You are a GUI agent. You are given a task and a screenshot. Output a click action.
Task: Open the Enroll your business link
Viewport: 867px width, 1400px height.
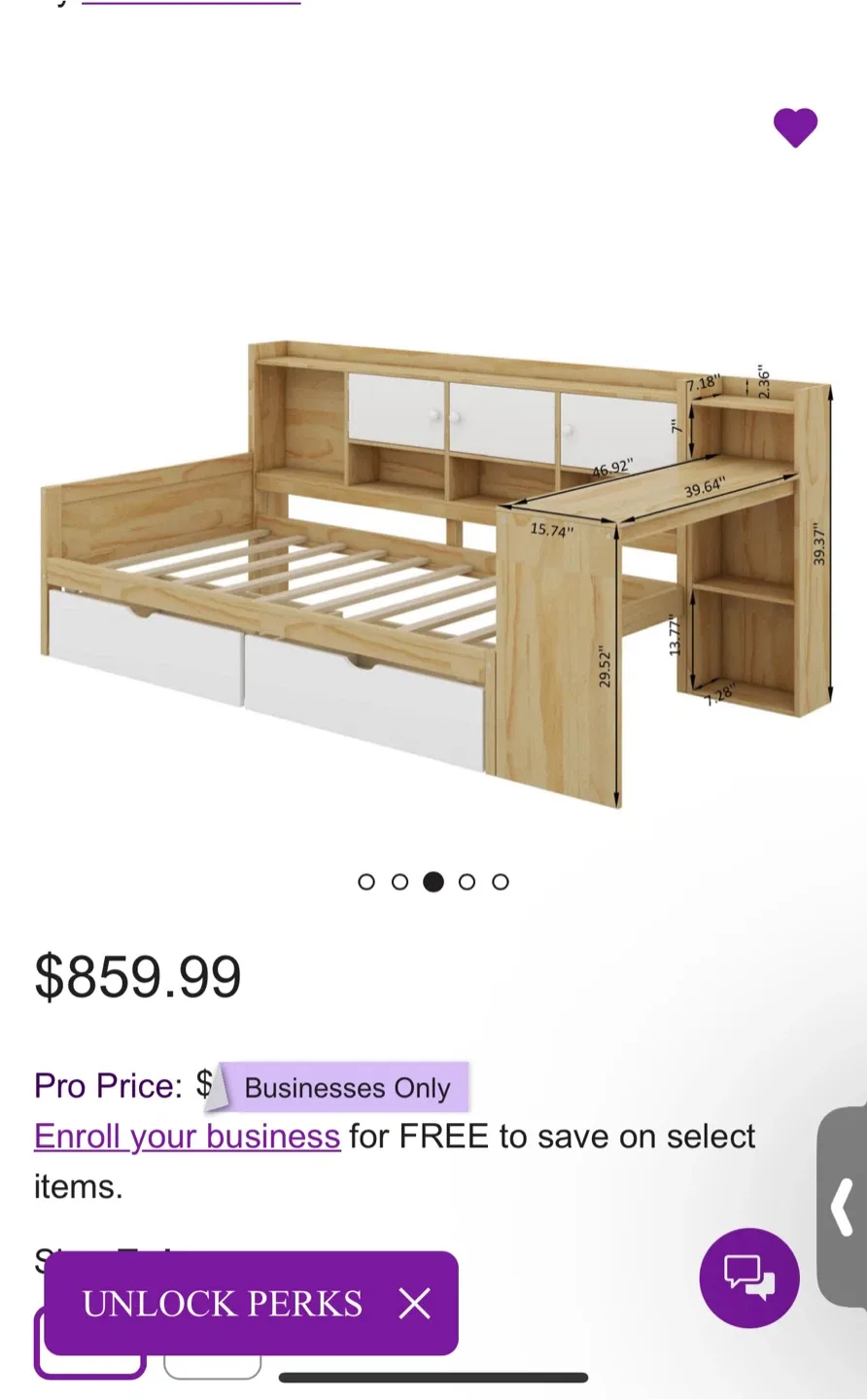(x=187, y=1136)
